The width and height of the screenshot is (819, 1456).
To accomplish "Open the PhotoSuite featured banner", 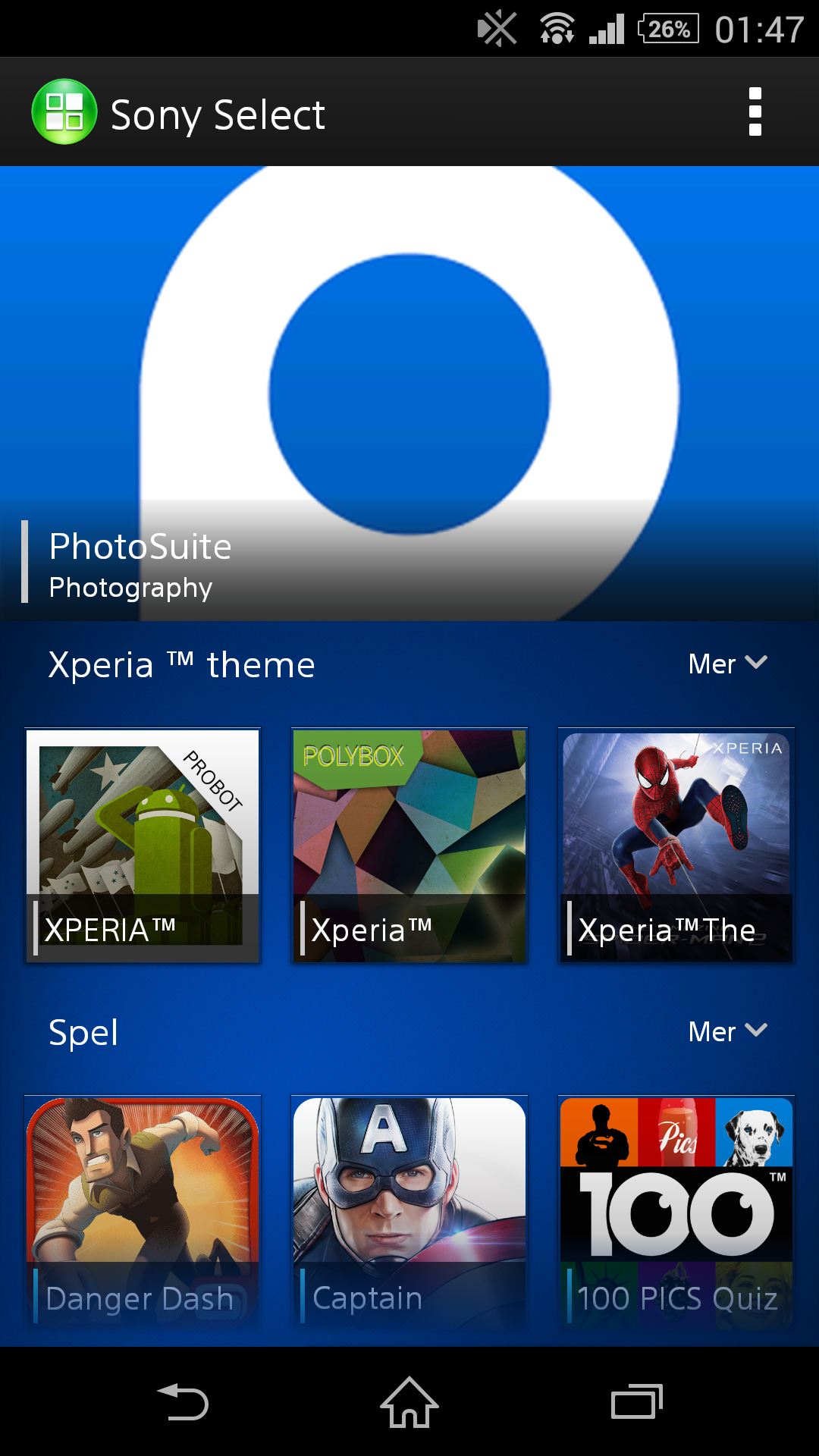I will 409,394.
